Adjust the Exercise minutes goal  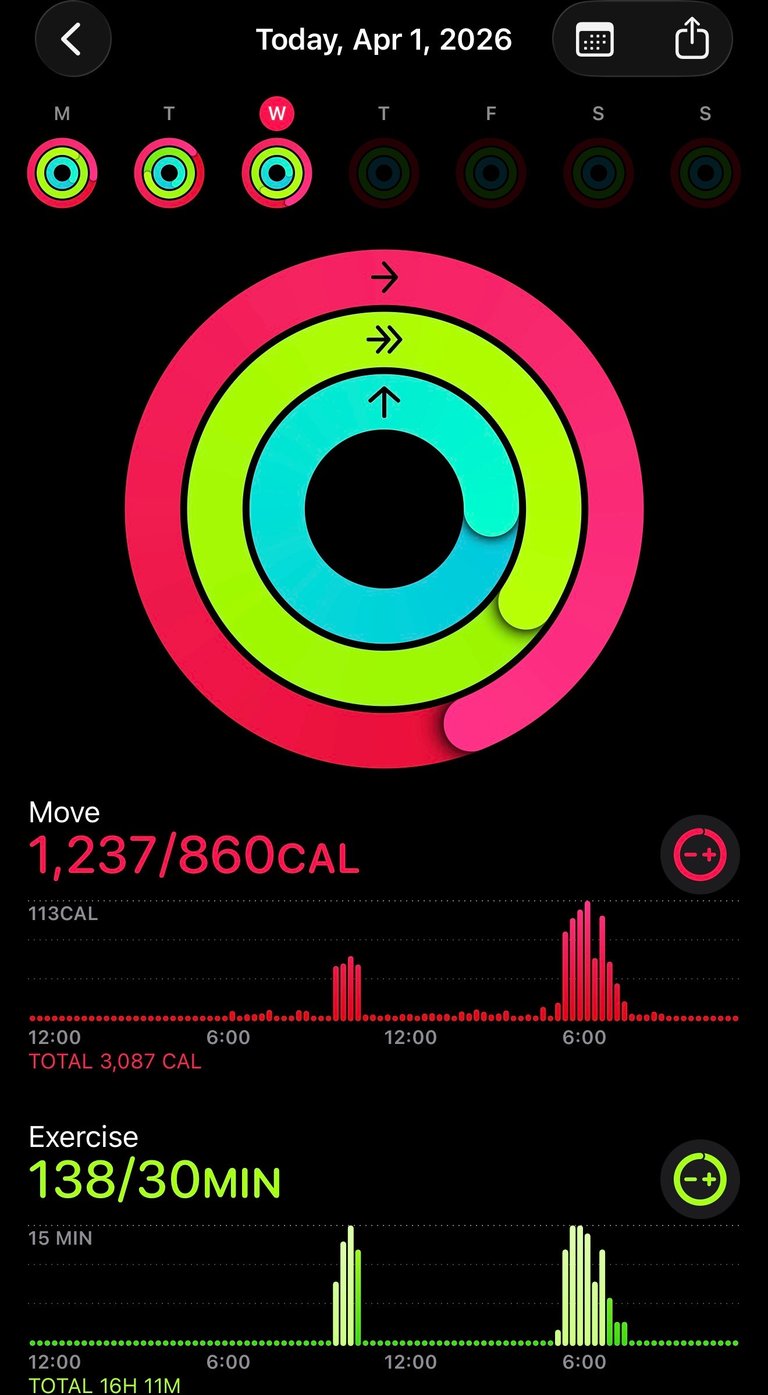699,1178
